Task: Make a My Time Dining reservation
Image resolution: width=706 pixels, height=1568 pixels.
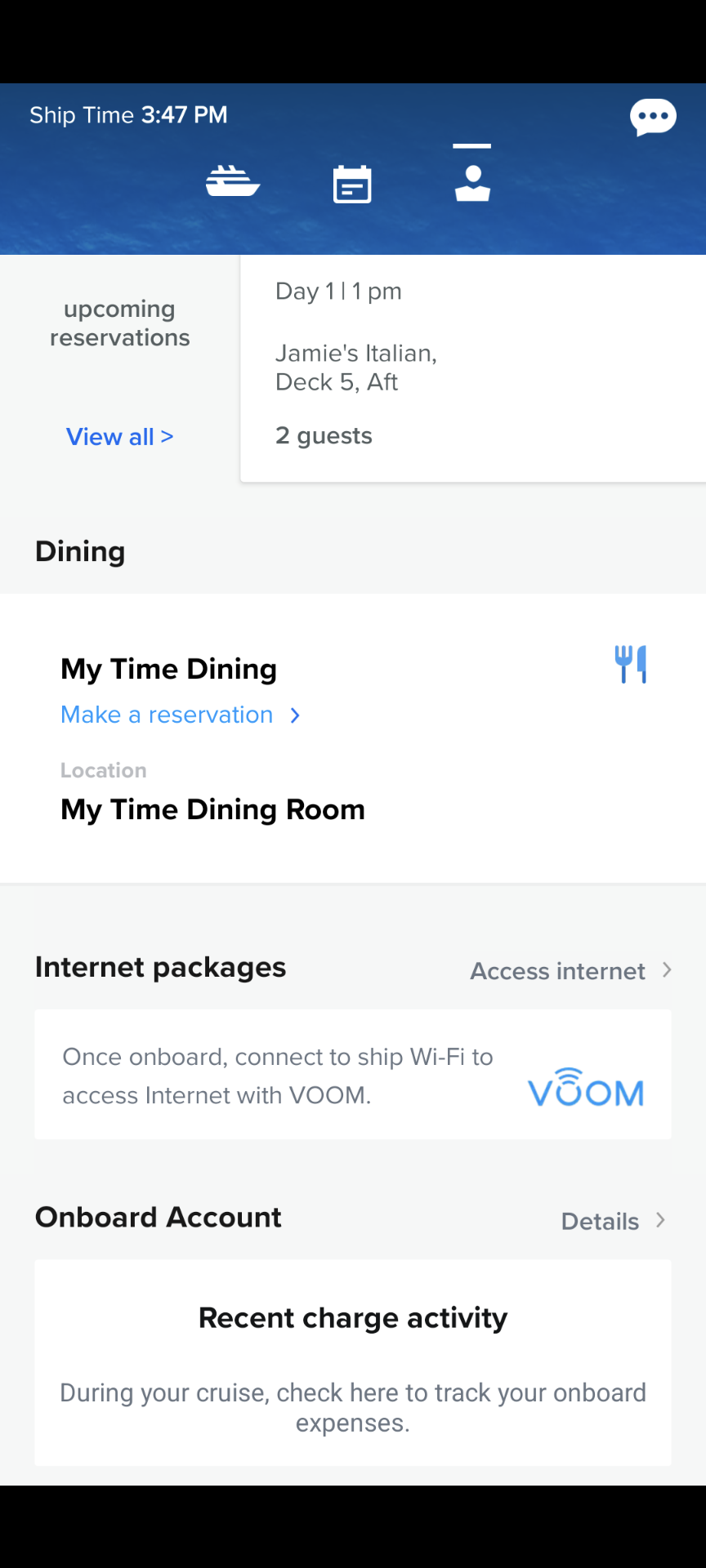Action: click(x=181, y=715)
